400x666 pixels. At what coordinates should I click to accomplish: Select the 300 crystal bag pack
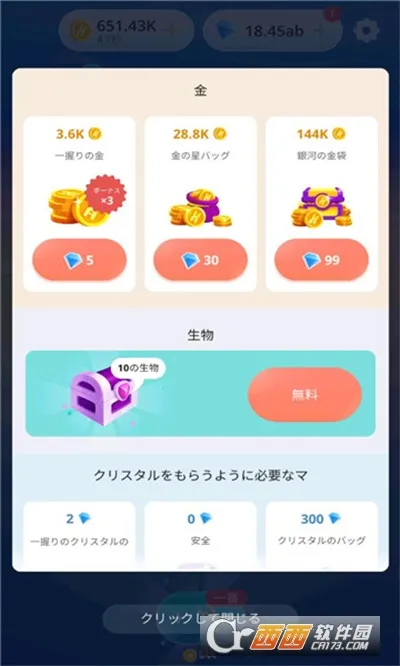pos(321,536)
